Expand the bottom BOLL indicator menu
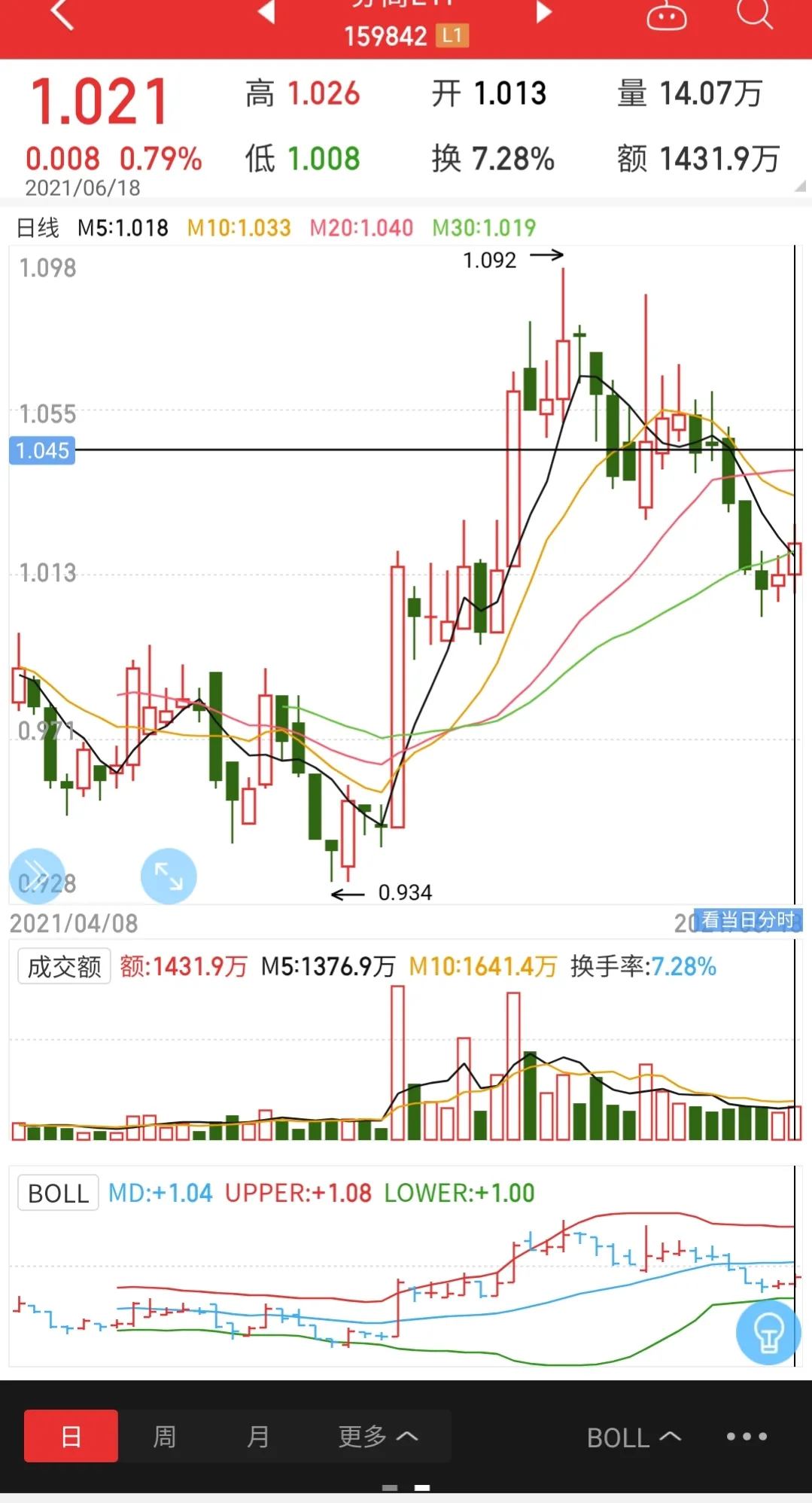 coord(634,1437)
